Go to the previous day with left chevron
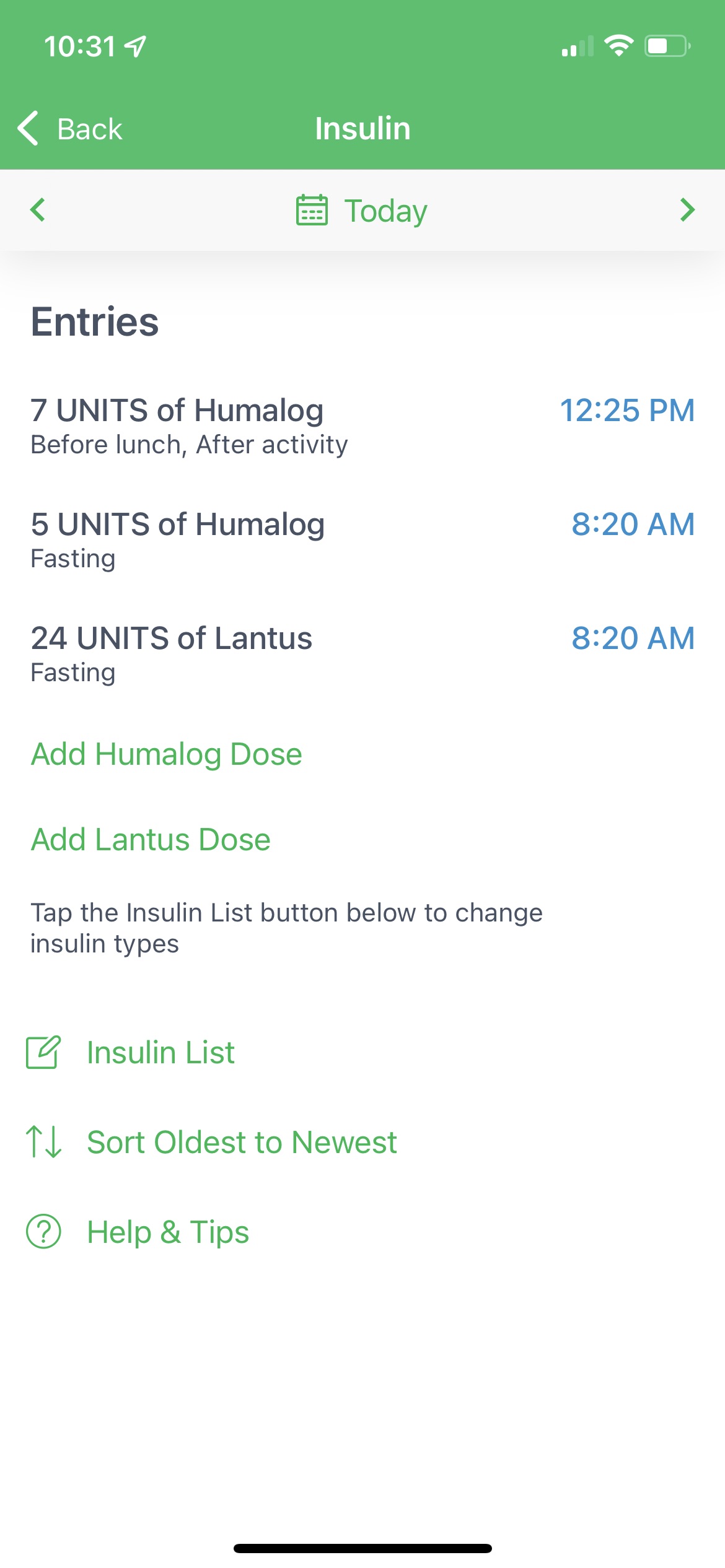This screenshot has height=1568, width=725. pyautogui.click(x=37, y=210)
